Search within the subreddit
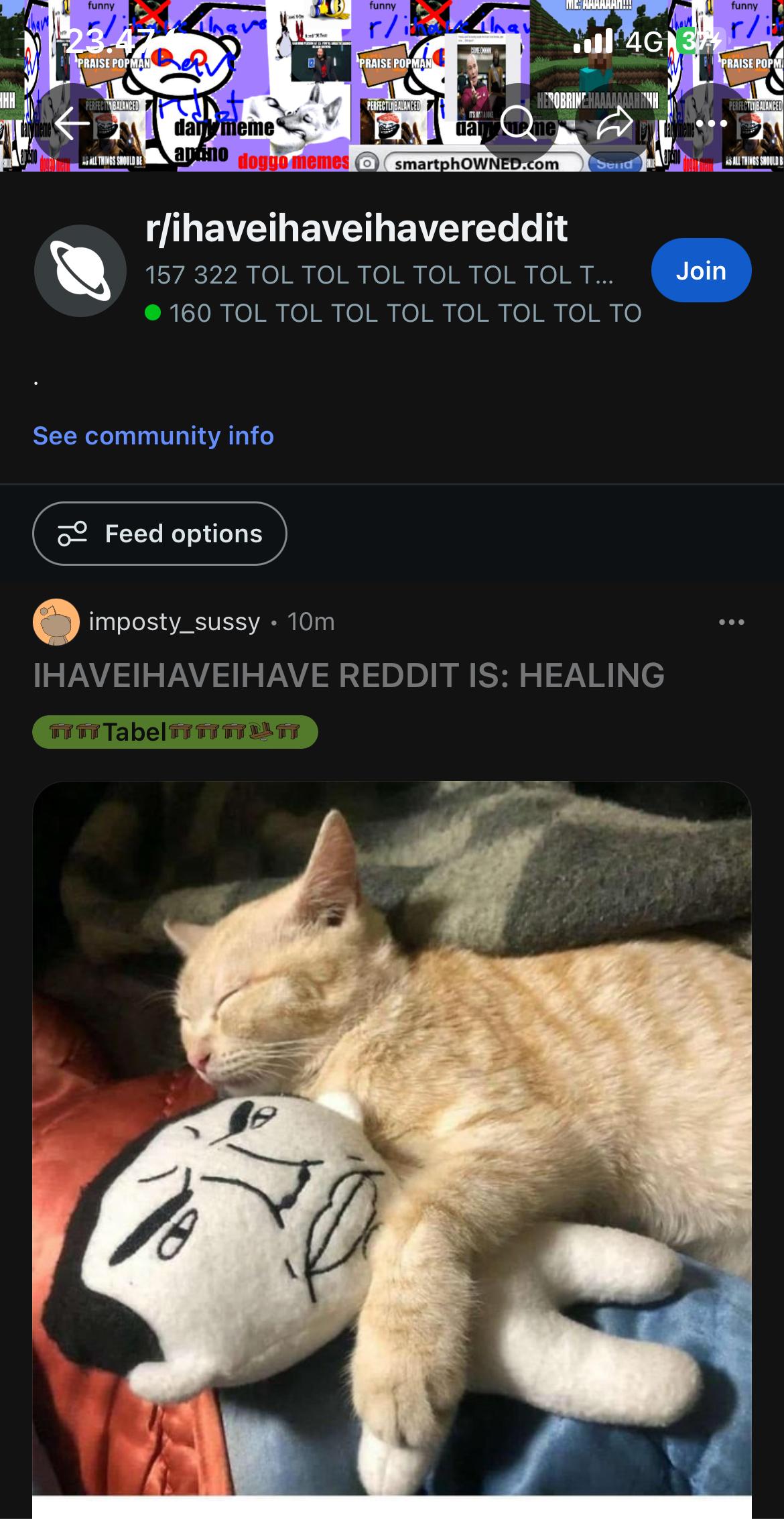784x1519 pixels. click(x=518, y=123)
